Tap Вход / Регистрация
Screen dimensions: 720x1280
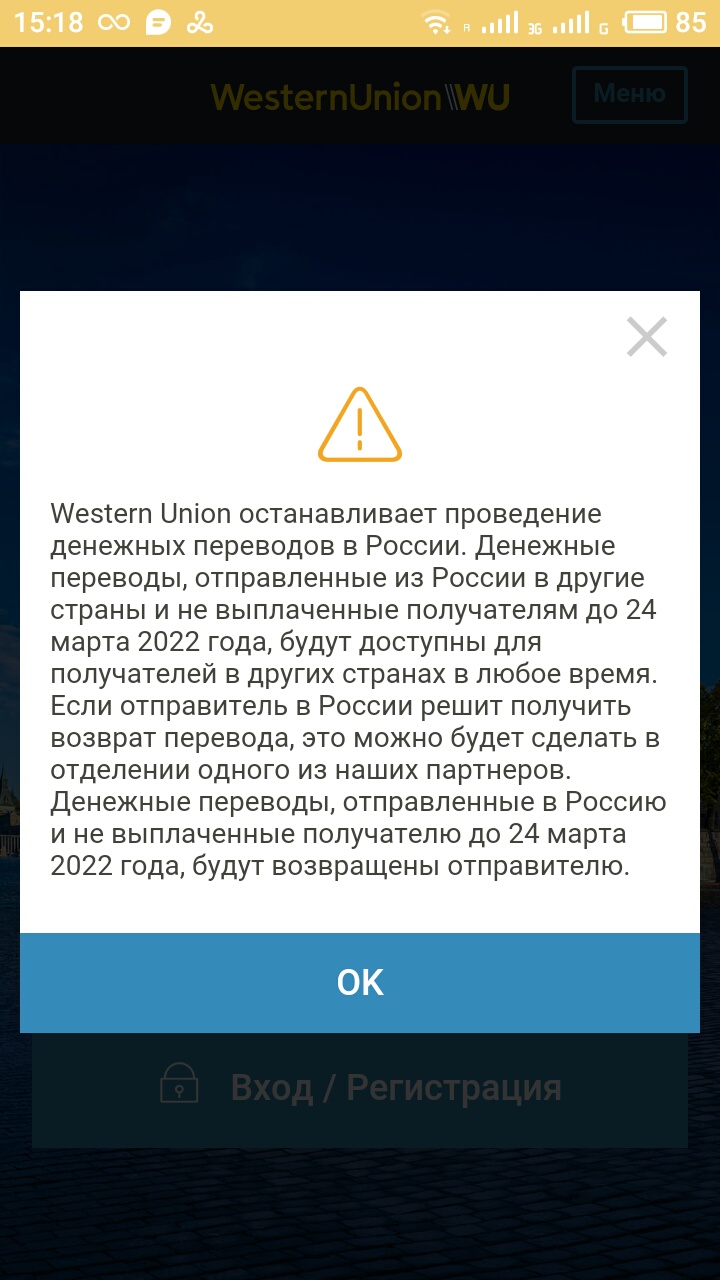[x=360, y=1088]
